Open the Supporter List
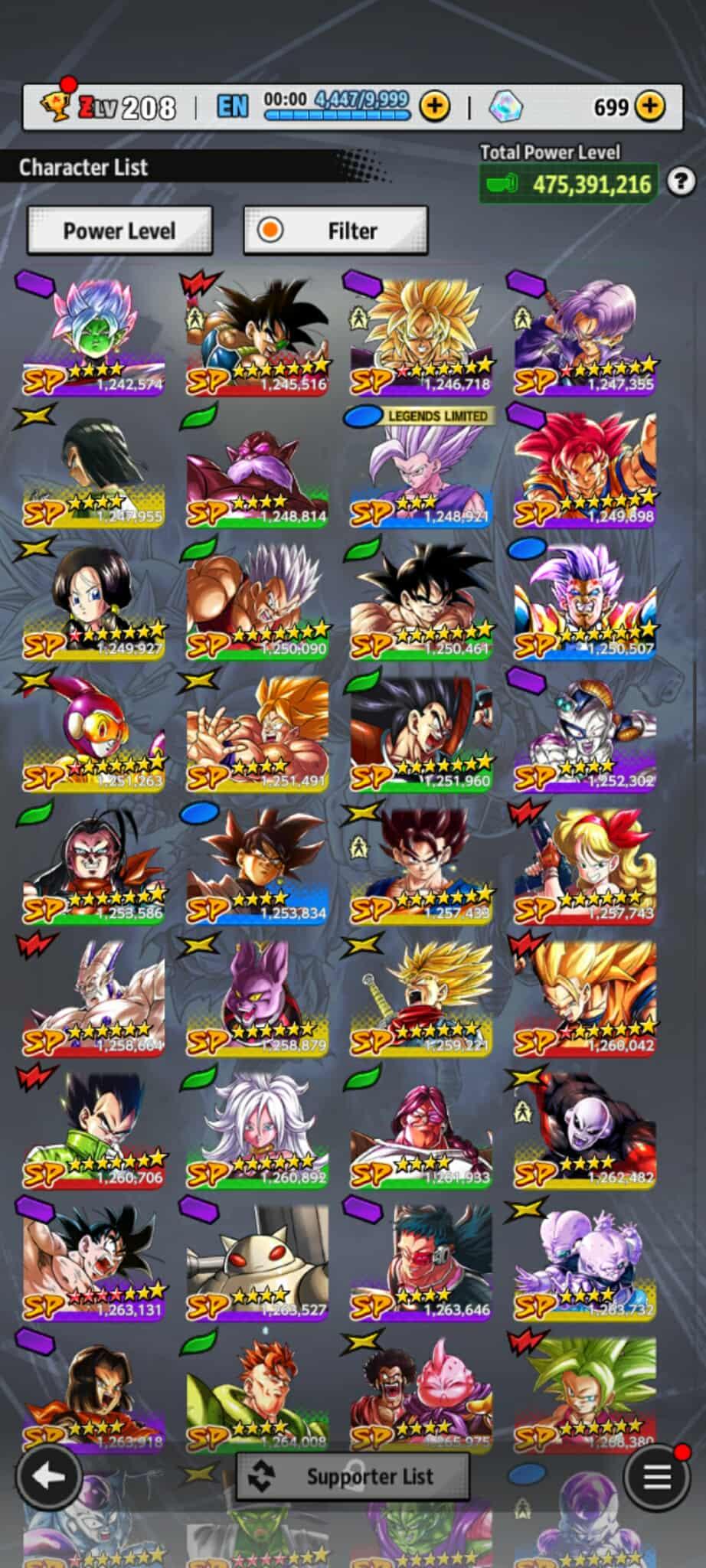This screenshot has width=706, height=1568. (x=352, y=1477)
